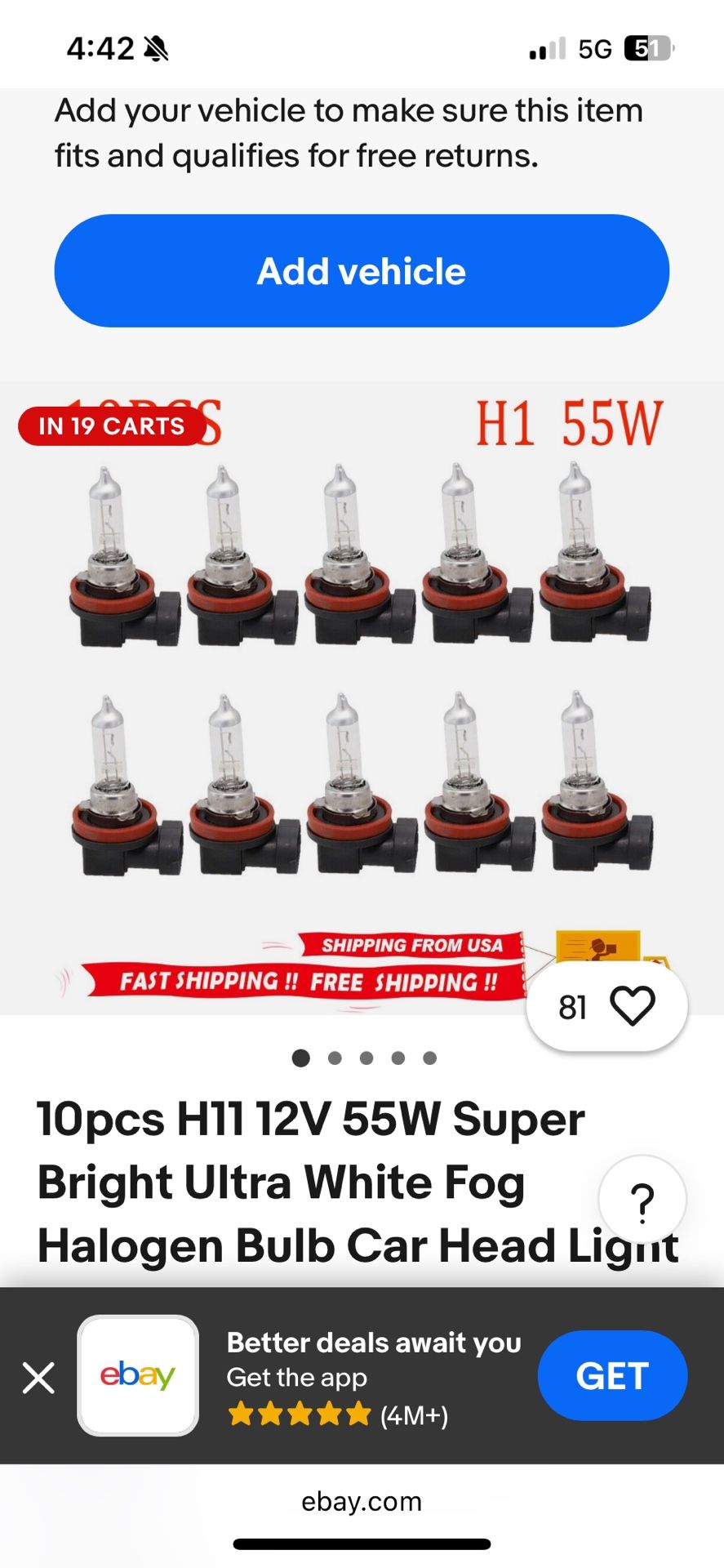This screenshot has height=1568, width=724.
Task: Open the H11 halogen bulbs product image
Action: tap(362, 698)
